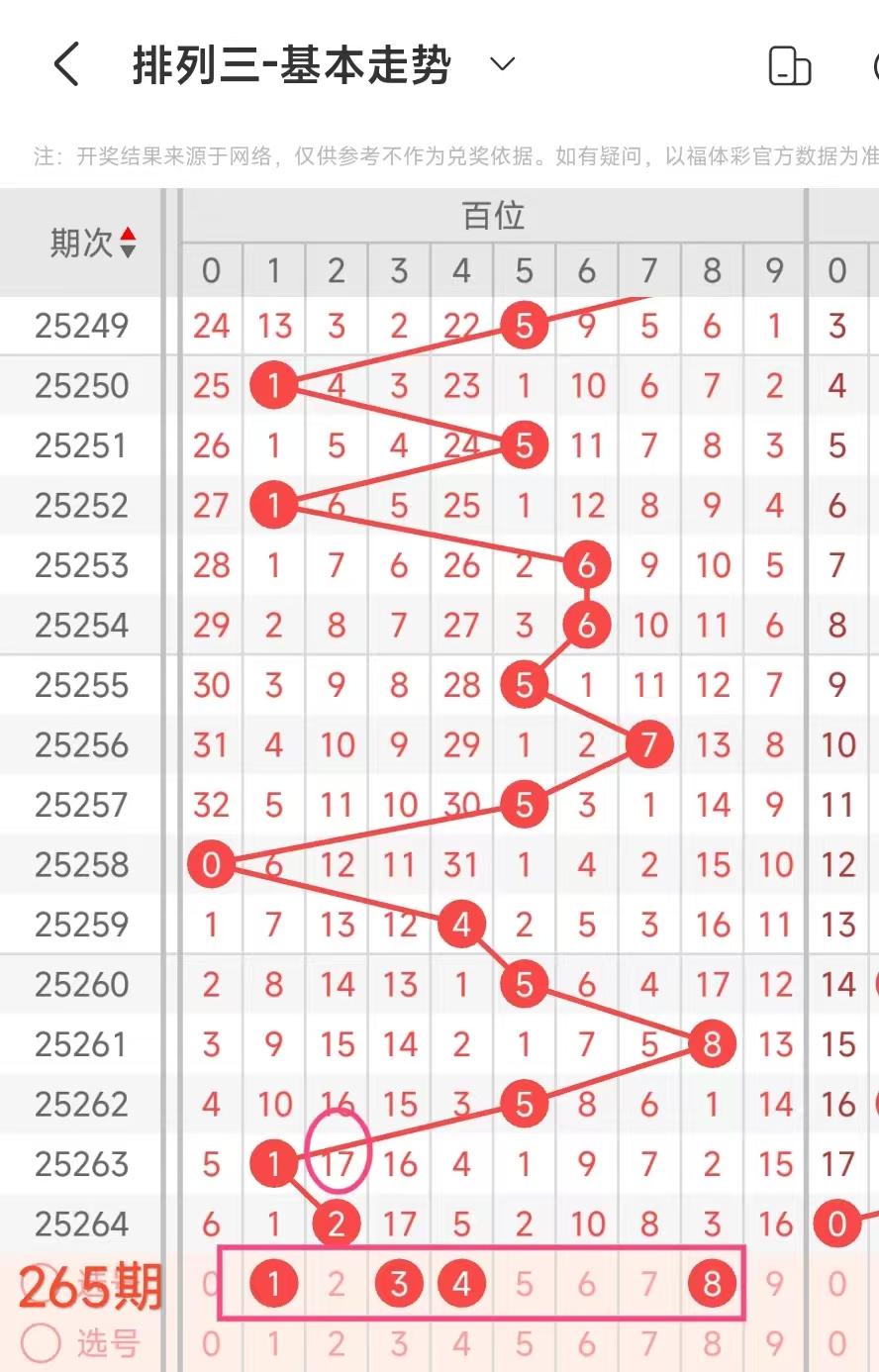Pick number 2 in the bottom 选号 row
This screenshot has width=879, height=1372.
pos(337,1344)
